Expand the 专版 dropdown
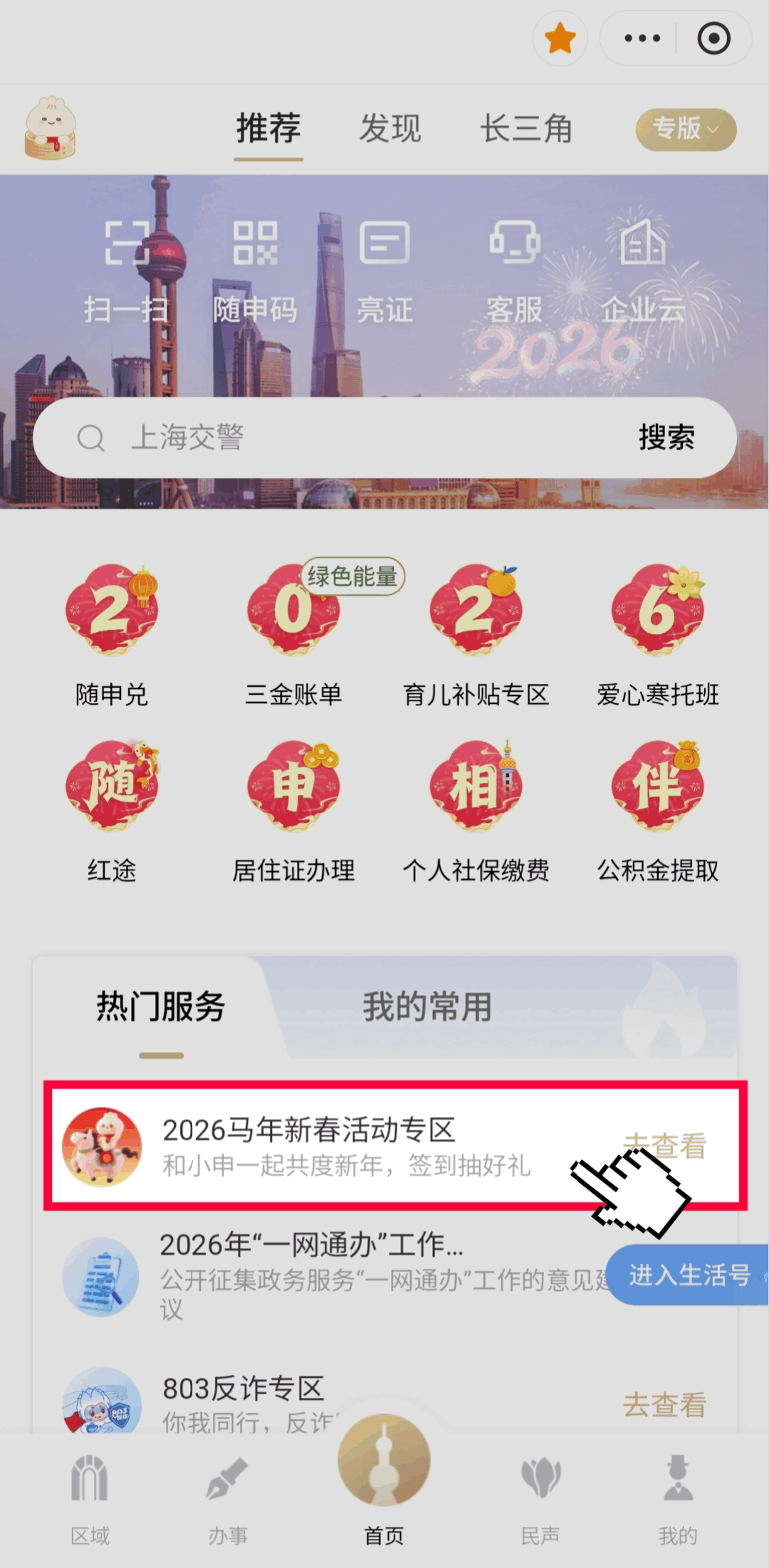Image resolution: width=769 pixels, height=1568 pixels. (x=685, y=129)
